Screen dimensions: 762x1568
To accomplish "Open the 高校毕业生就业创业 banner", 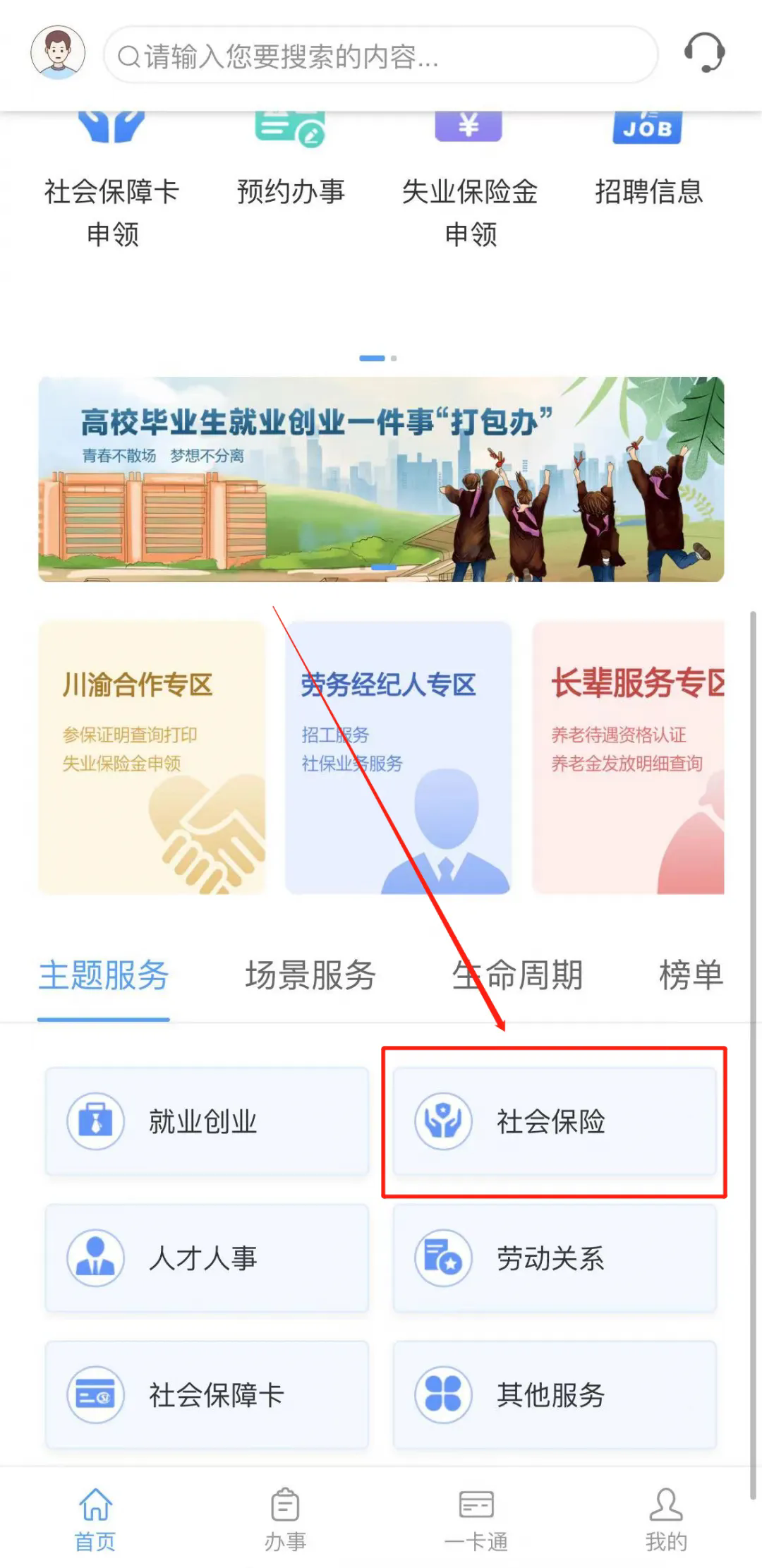I will pyautogui.click(x=381, y=479).
